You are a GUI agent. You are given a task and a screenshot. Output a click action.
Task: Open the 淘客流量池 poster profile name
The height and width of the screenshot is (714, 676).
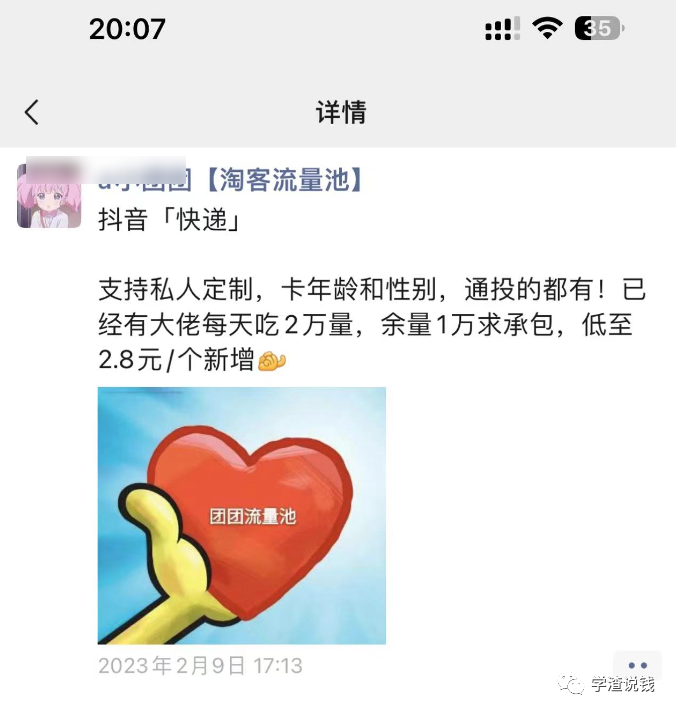click(x=230, y=180)
